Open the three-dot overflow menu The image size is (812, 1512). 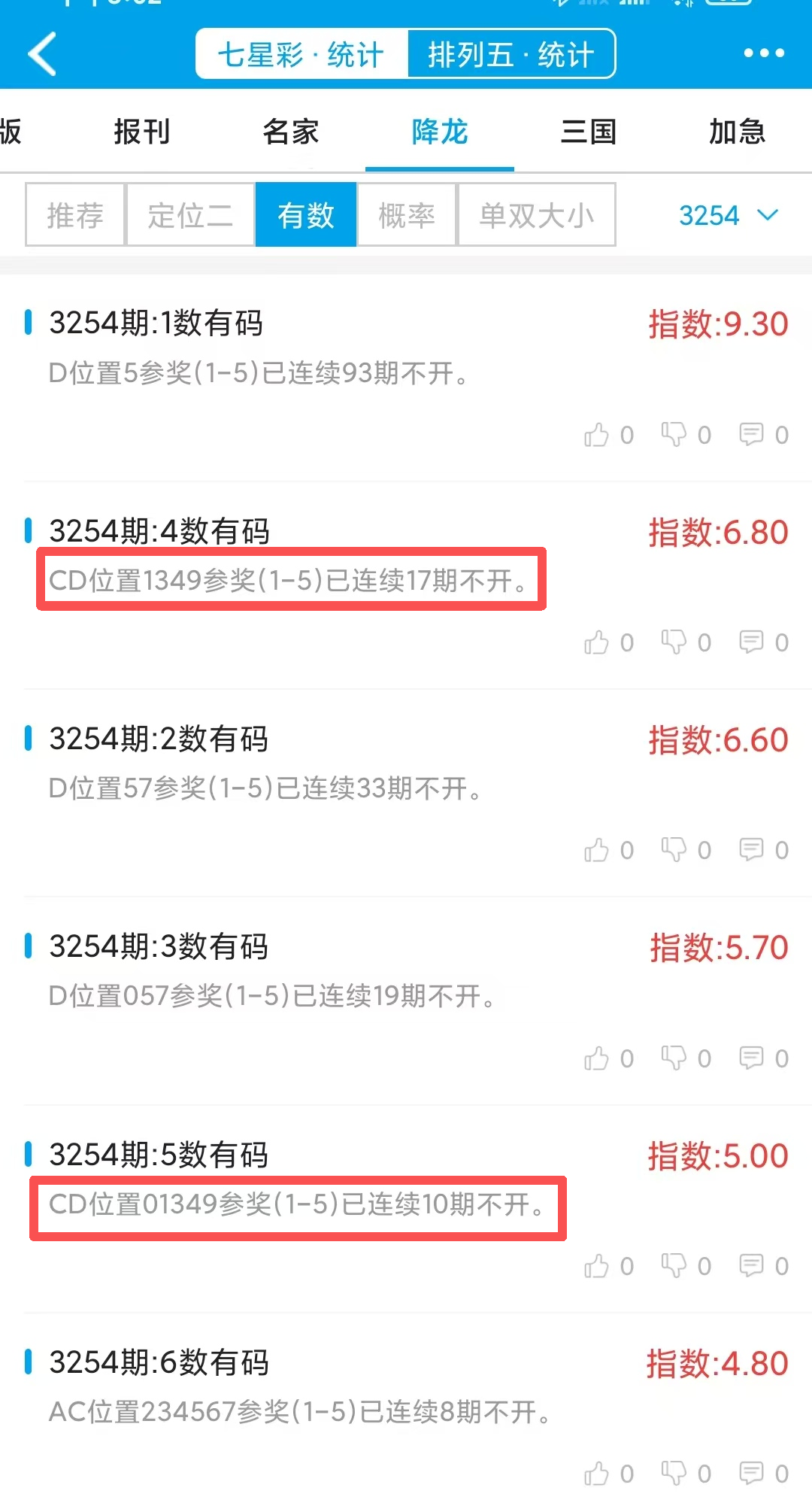pos(763,53)
